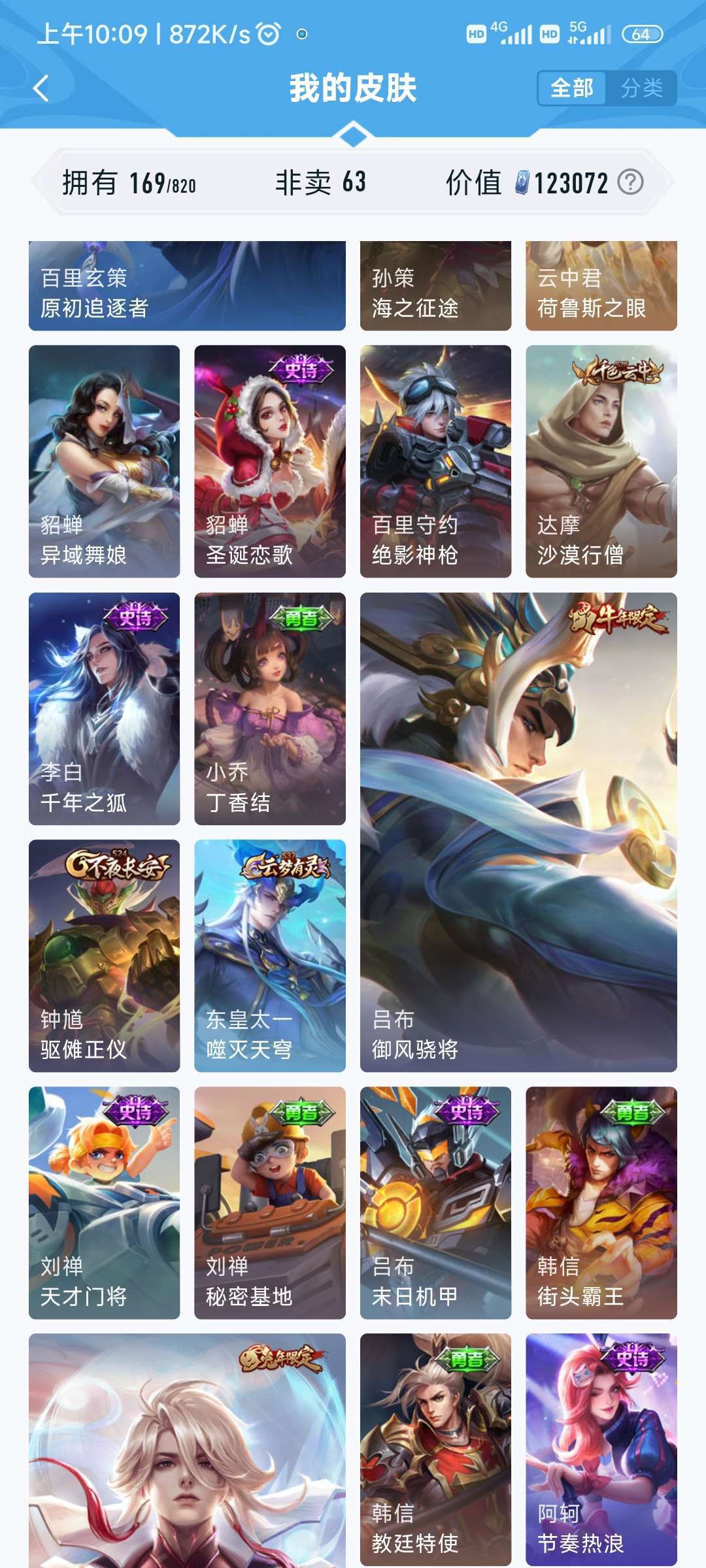
Task: Open 百里玄策 原初追逐者 skin card
Action: (x=187, y=286)
